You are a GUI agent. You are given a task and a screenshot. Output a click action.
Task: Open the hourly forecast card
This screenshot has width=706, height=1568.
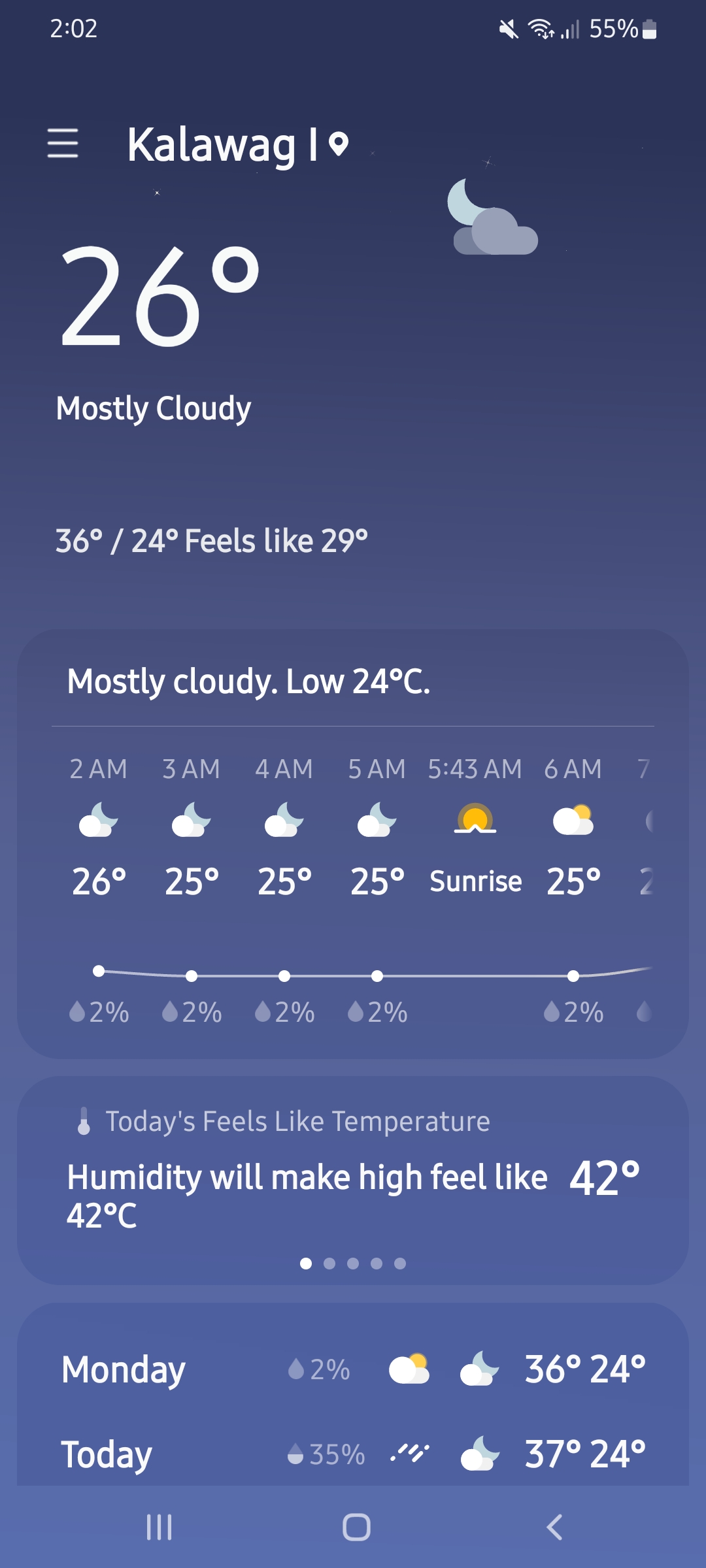click(x=353, y=843)
